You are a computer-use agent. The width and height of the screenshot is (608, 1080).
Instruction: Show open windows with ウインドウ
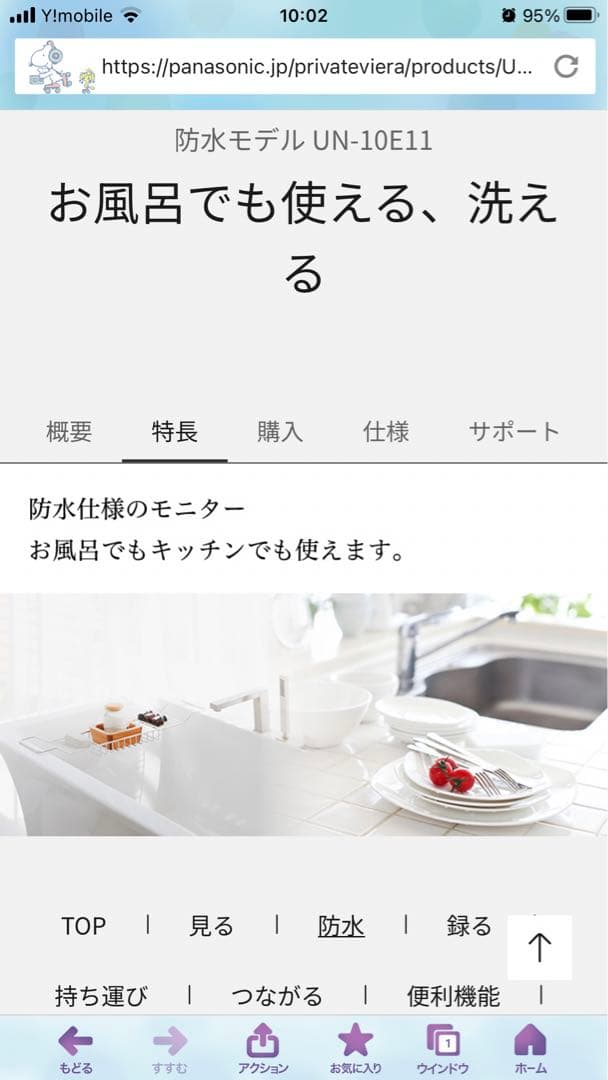coord(443,1048)
